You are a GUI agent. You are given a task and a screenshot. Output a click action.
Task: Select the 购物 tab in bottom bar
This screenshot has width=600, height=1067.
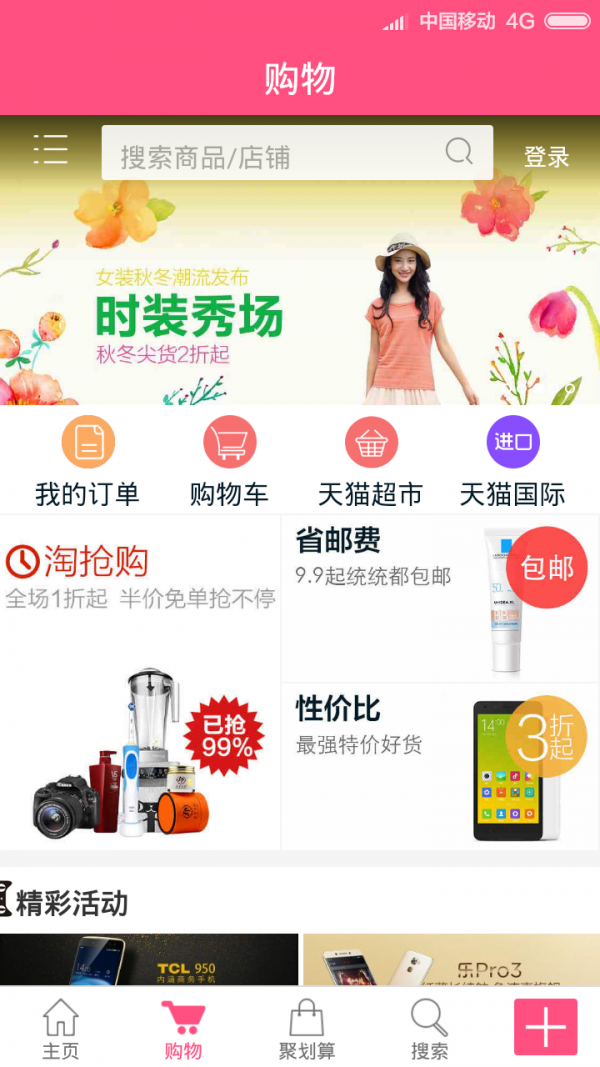pos(183,1028)
